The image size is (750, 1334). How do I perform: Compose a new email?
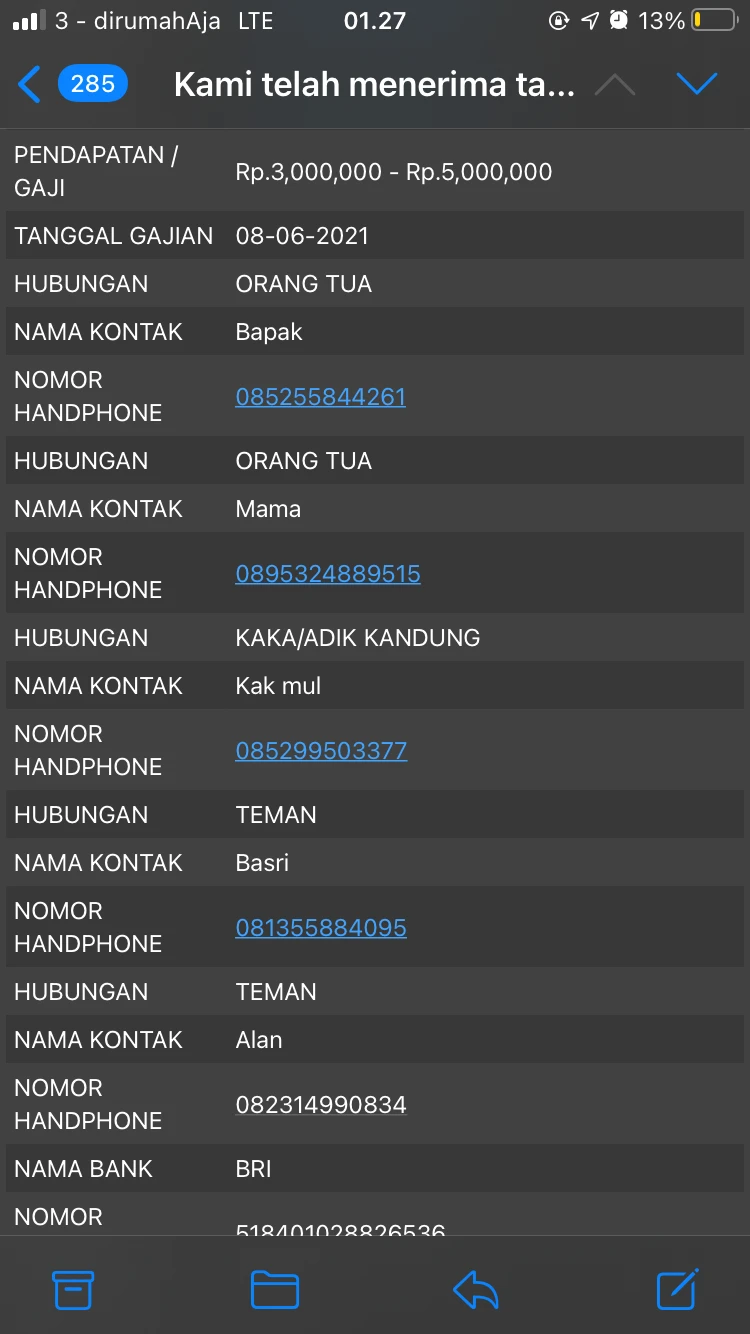[676, 1289]
